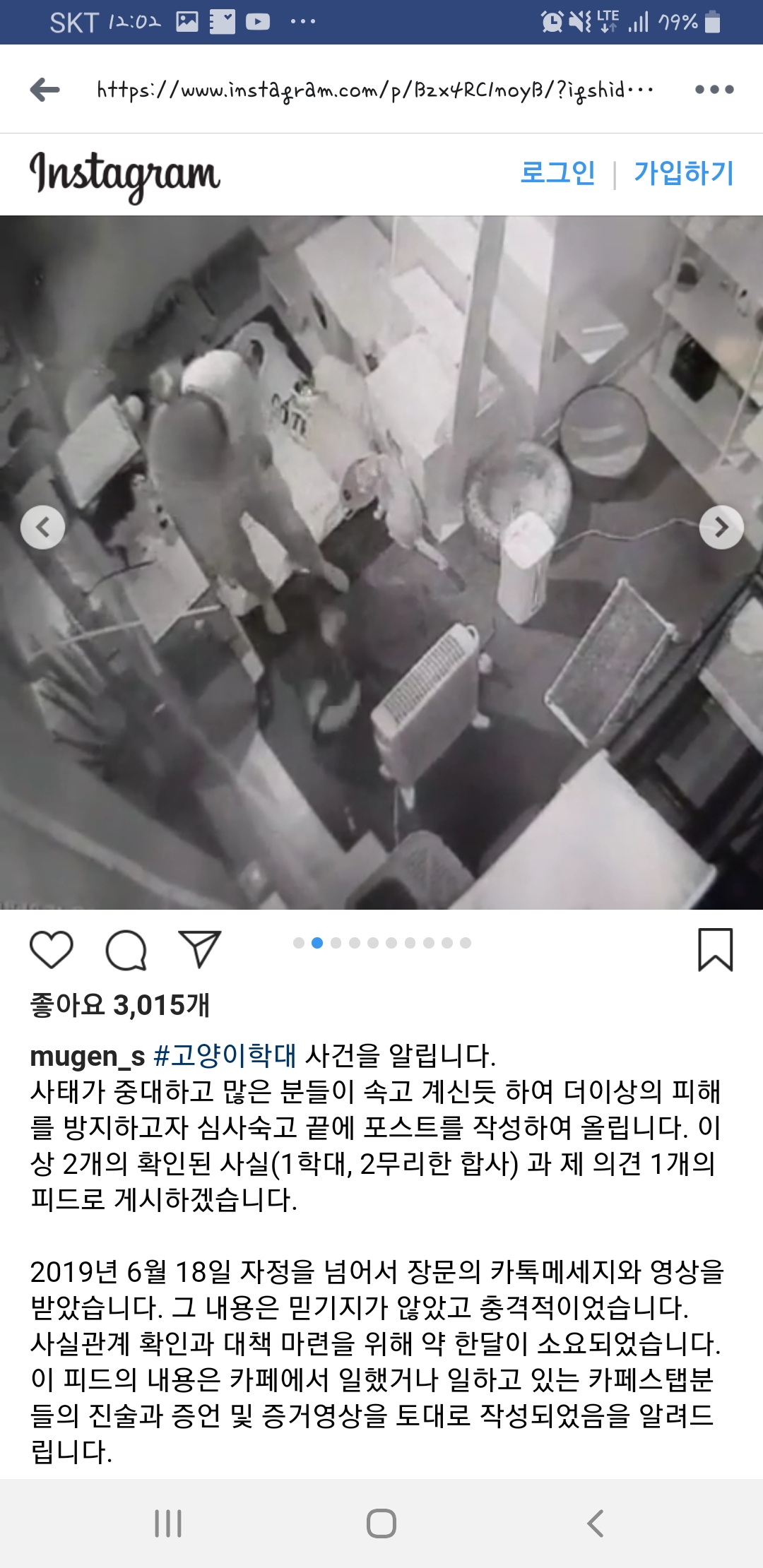763x1568 pixels.
Task: Open the recent apps button
Action: 168,1524
